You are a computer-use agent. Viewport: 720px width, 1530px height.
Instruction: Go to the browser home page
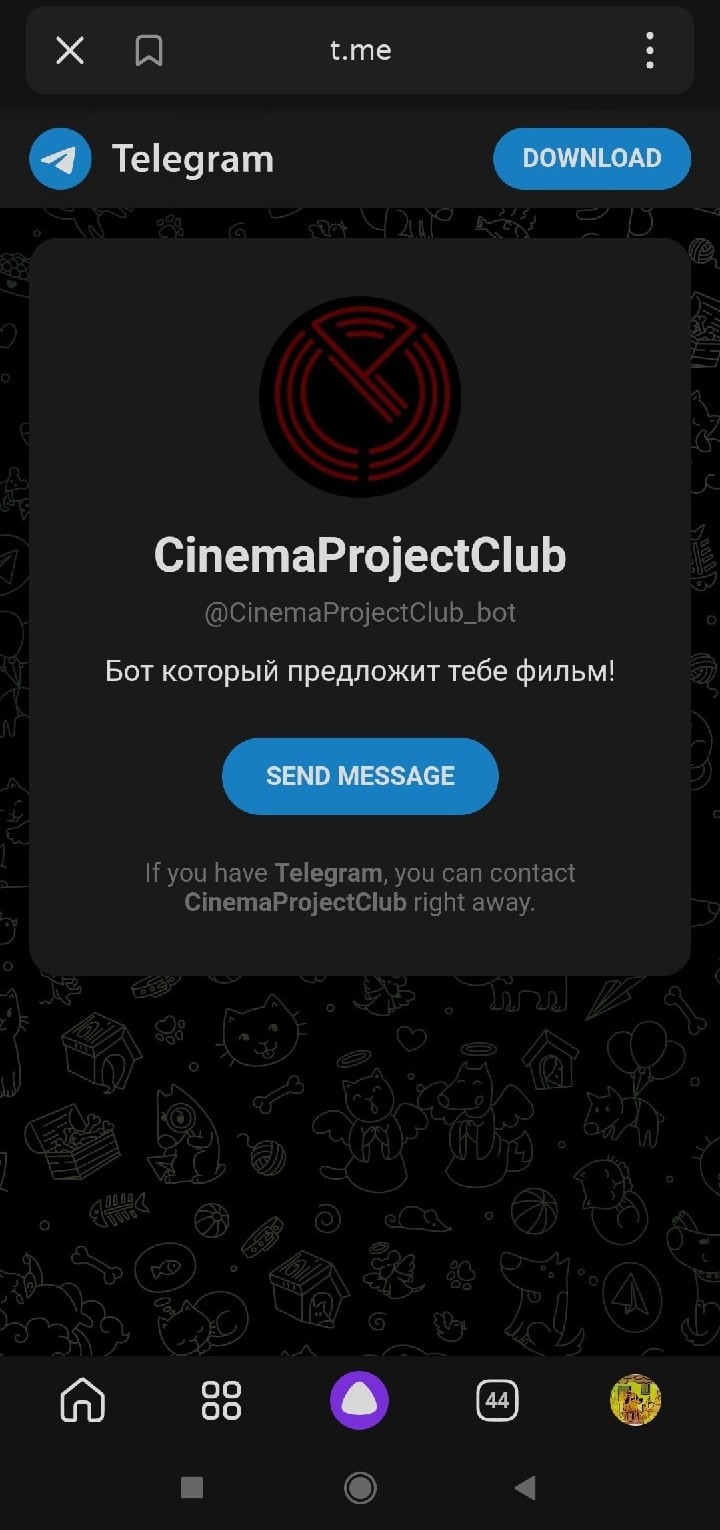coord(83,1400)
